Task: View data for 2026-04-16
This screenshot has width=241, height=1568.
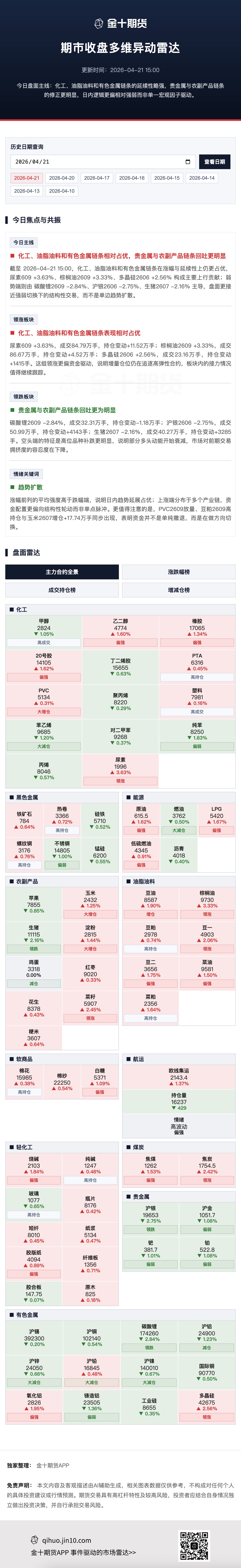Action: click(132, 178)
